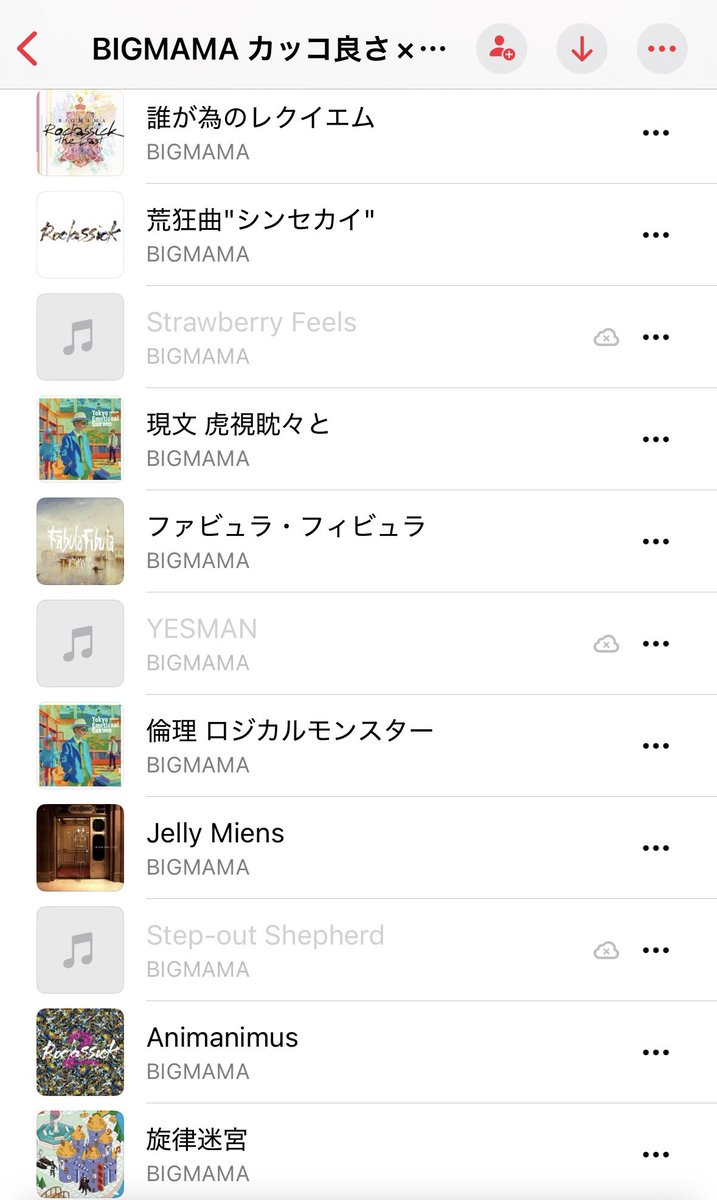Play the track 現文 虎視眈々と
The height and width of the screenshot is (1200, 717).
pos(238,425)
